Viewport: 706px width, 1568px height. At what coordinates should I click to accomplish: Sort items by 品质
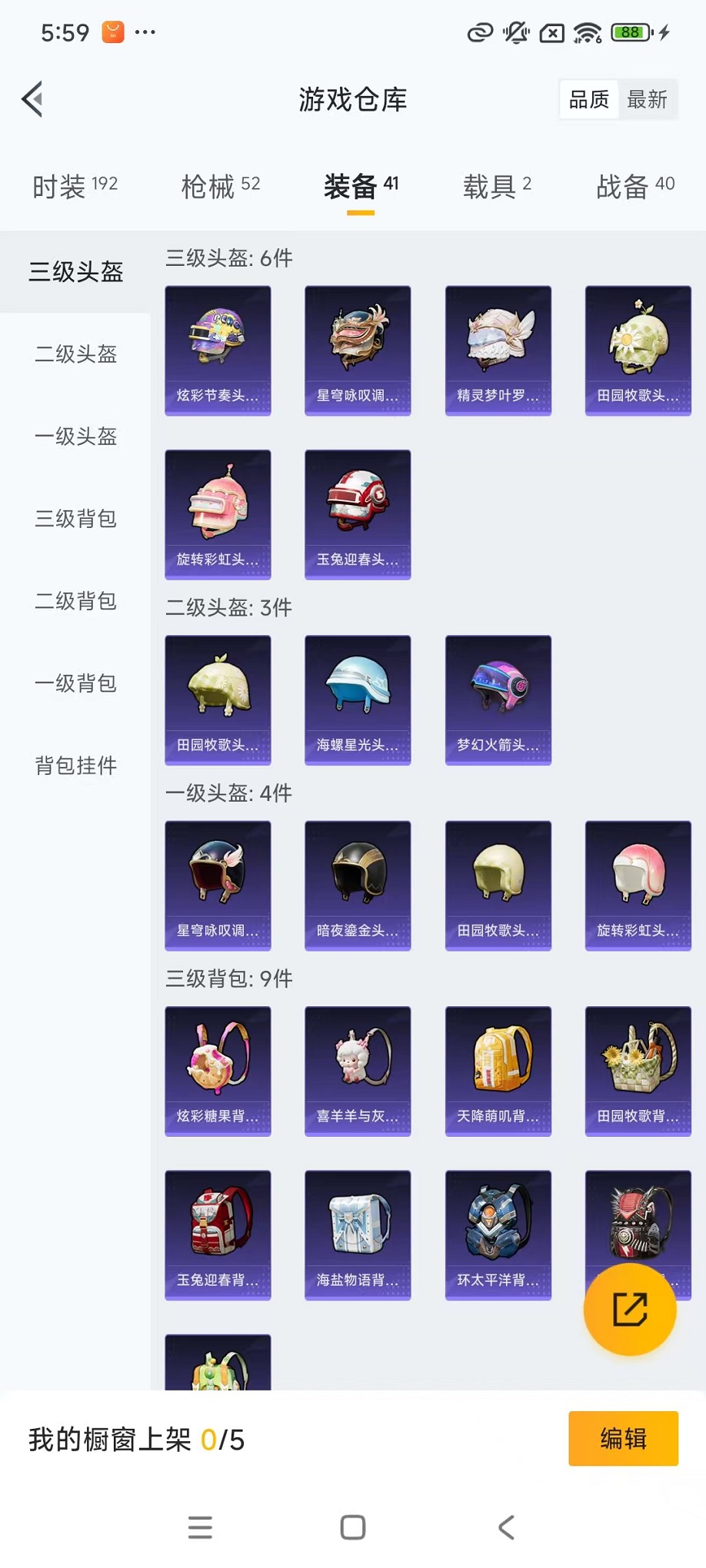click(x=589, y=99)
